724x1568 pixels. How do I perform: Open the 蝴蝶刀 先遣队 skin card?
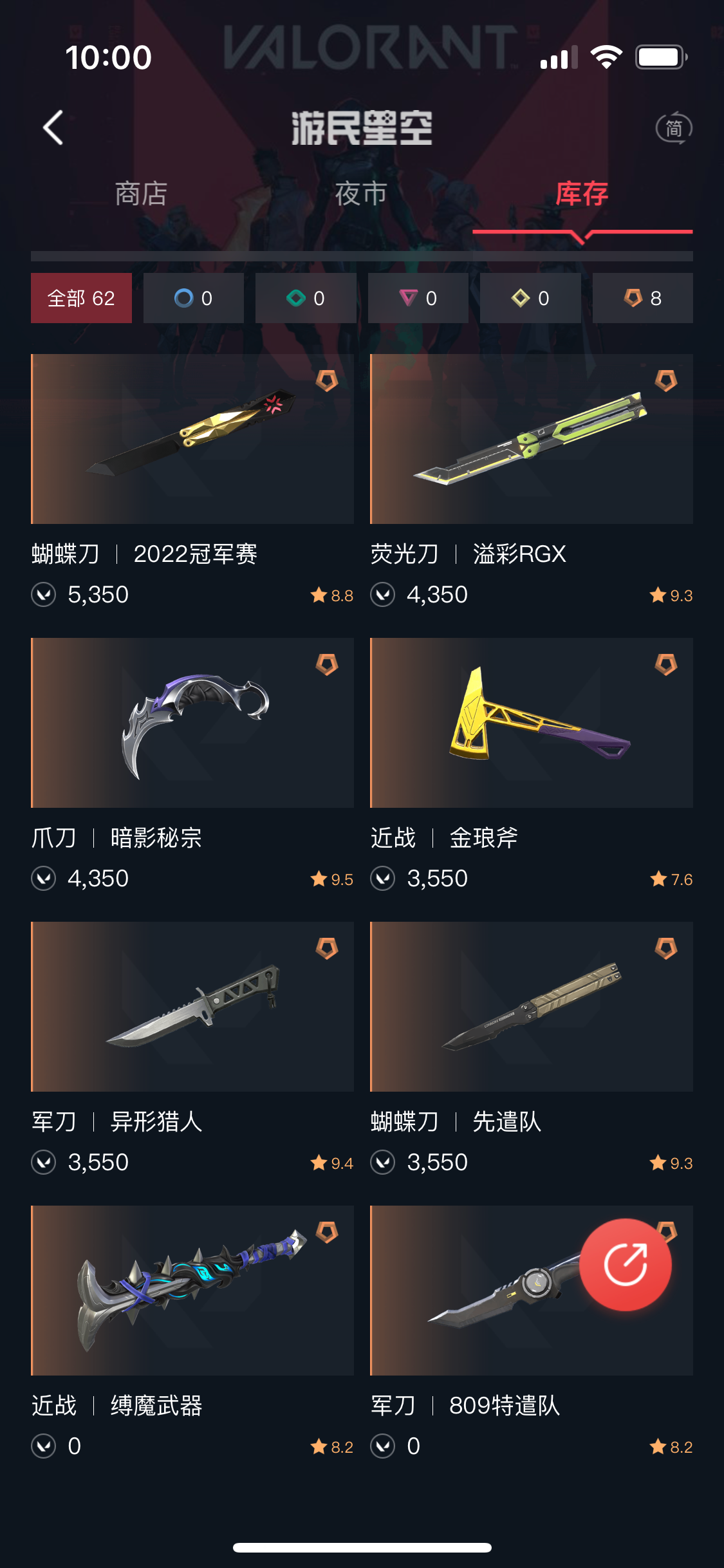[531, 1007]
